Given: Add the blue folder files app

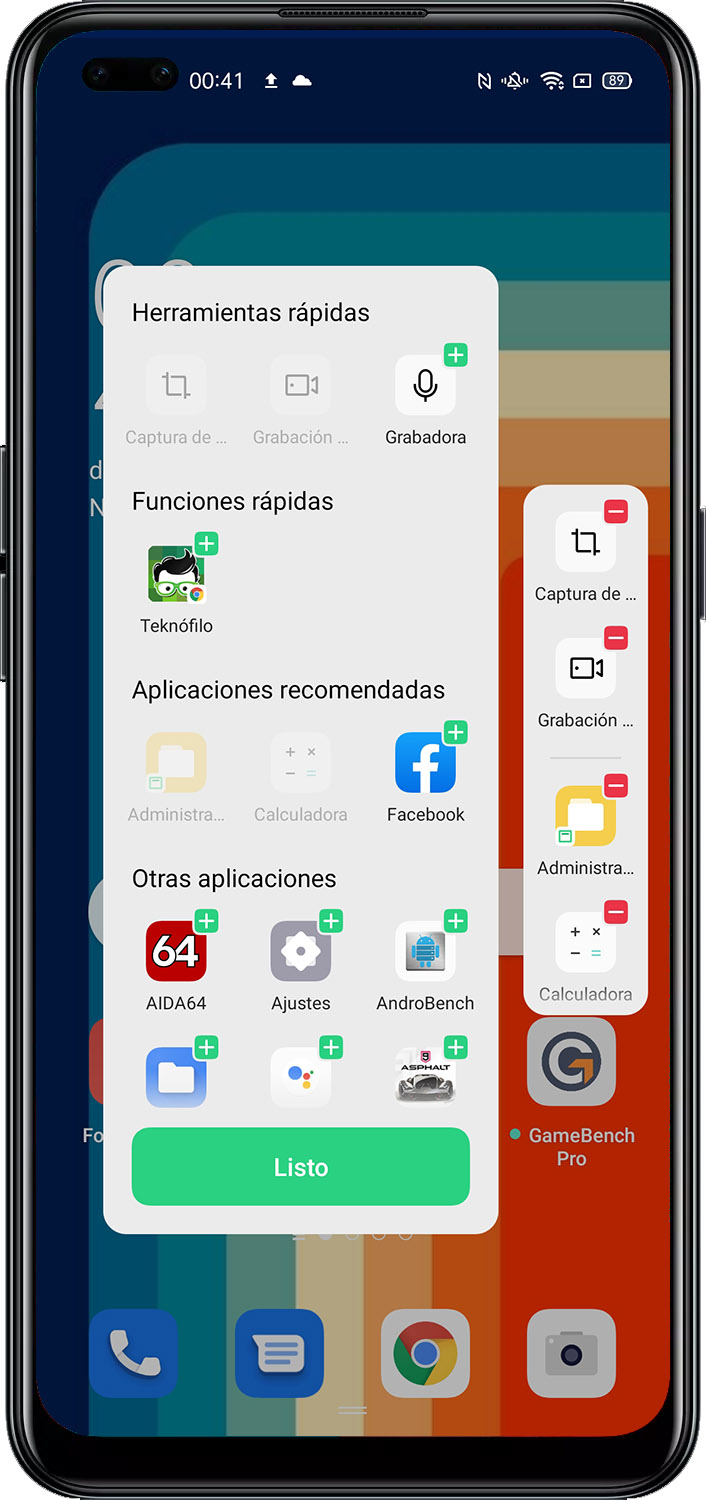Looking at the screenshot, I should (206, 1048).
